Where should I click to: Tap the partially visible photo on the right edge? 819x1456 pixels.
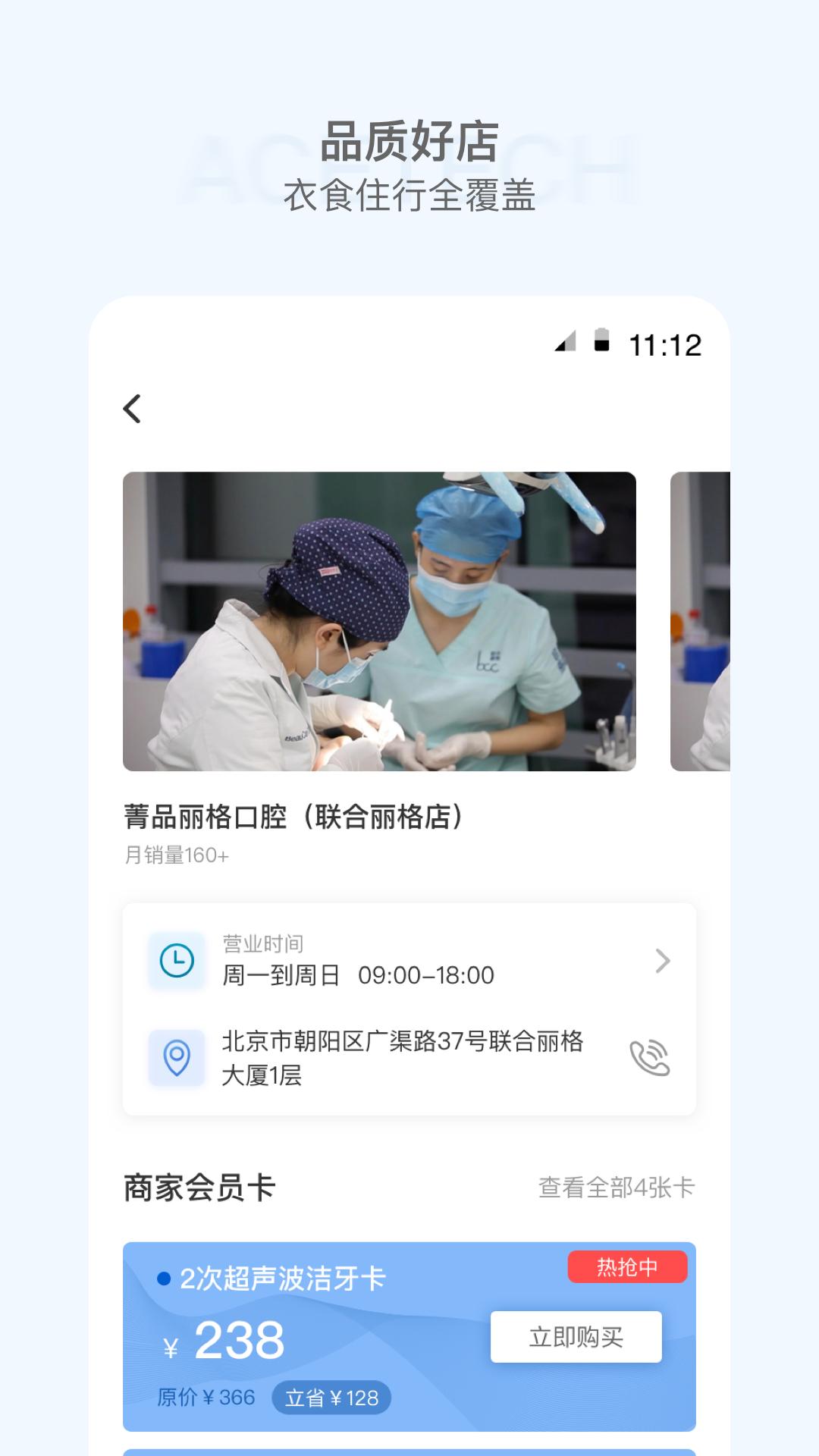click(698, 622)
